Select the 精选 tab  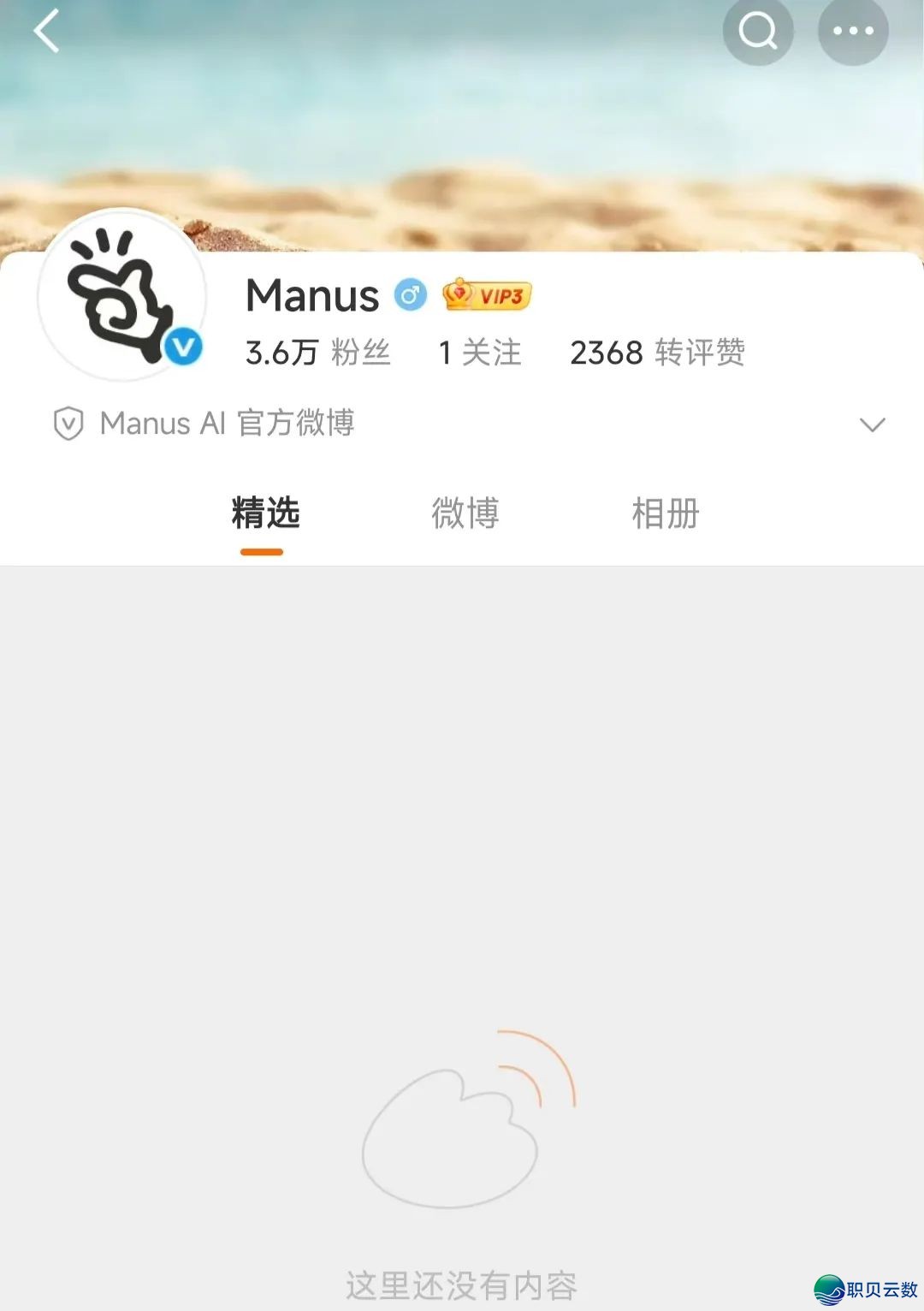click(264, 514)
